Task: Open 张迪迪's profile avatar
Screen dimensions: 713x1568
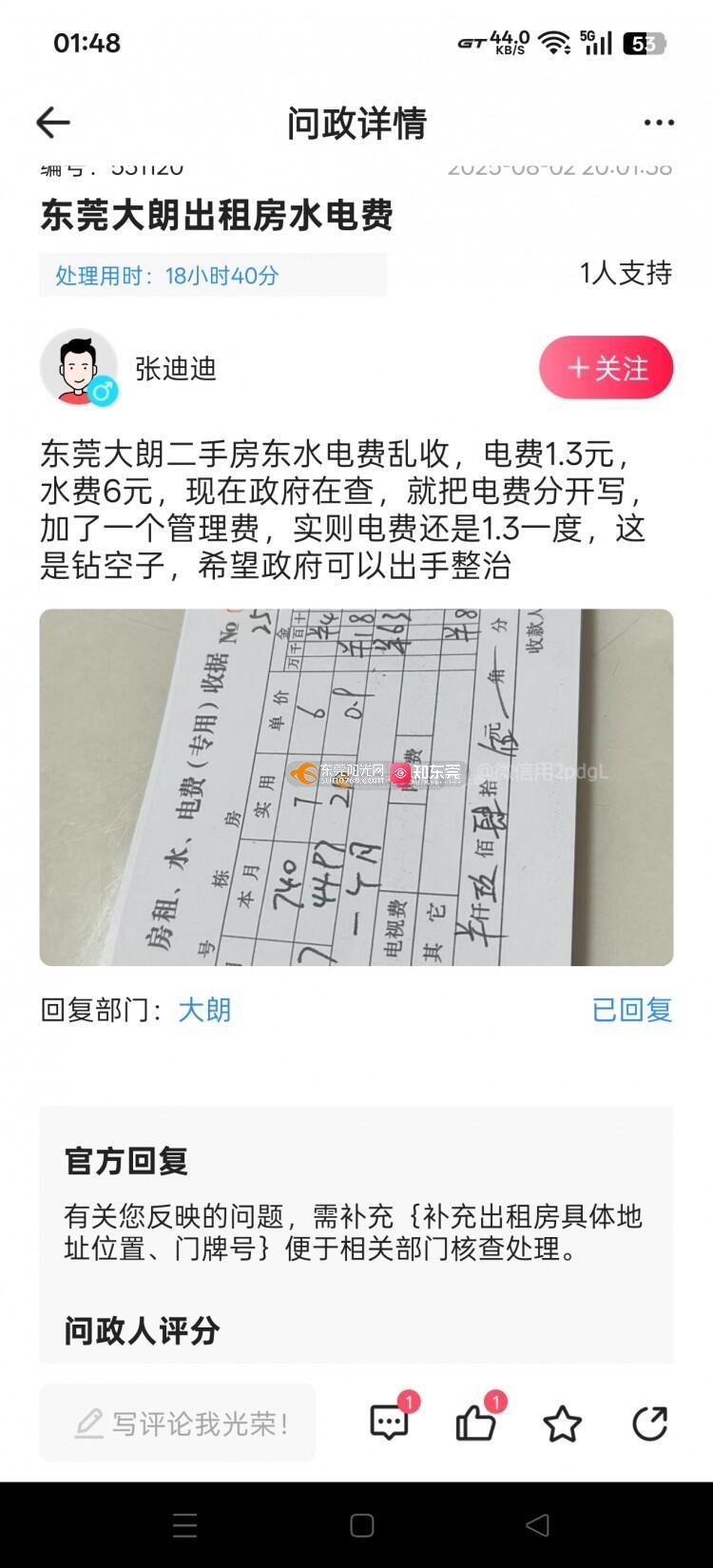Action: click(78, 367)
